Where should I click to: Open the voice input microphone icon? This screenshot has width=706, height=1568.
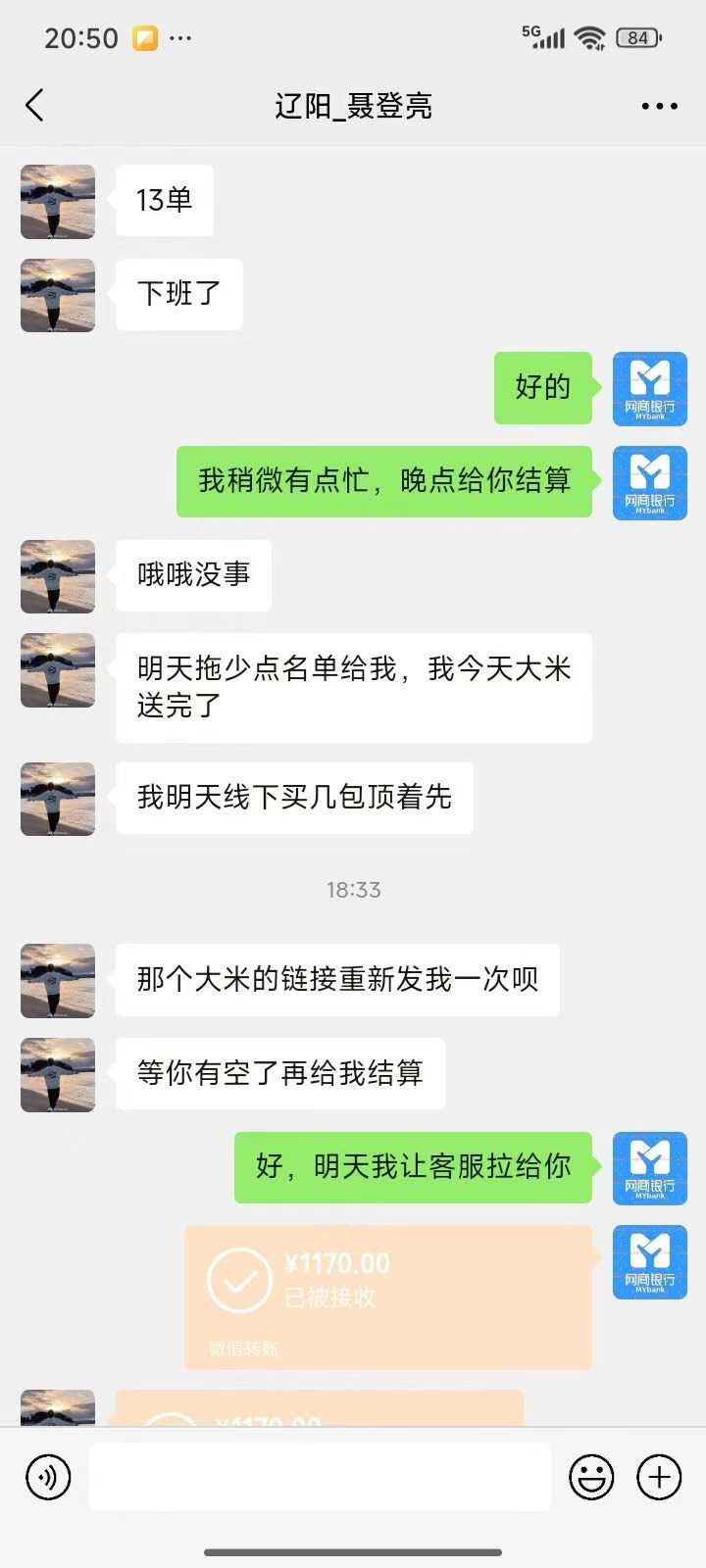click(46, 1477)
